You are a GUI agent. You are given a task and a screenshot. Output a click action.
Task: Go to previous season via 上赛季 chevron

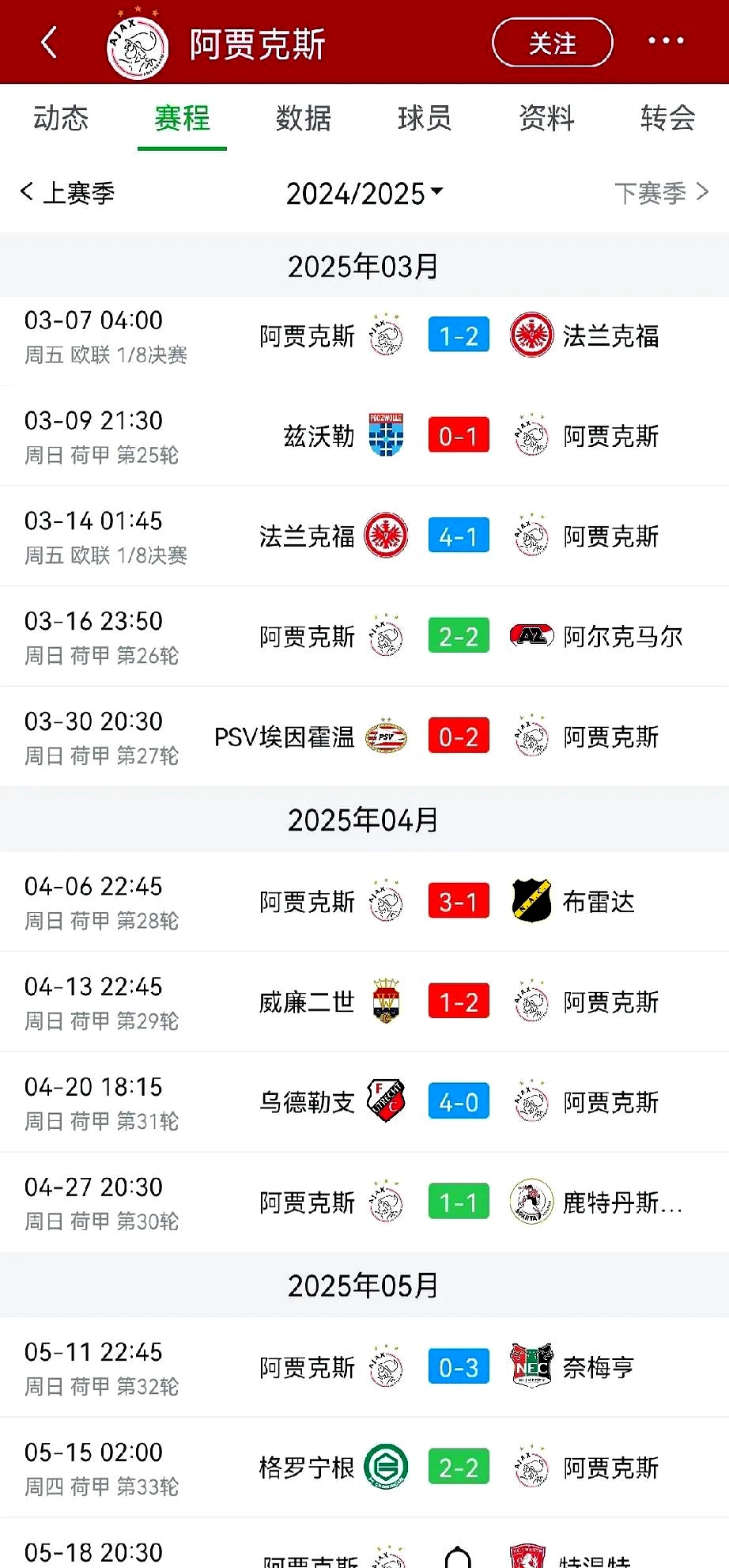[66, 192]
